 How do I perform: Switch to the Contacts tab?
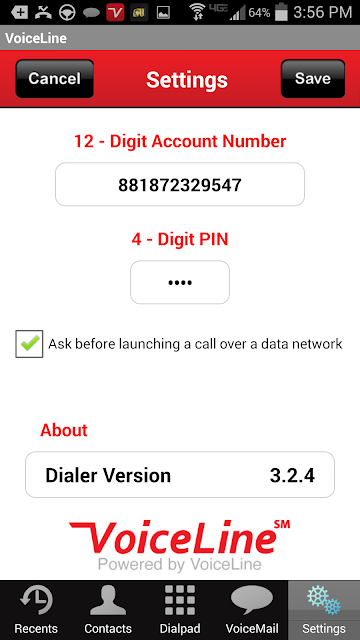coord(108,610)
